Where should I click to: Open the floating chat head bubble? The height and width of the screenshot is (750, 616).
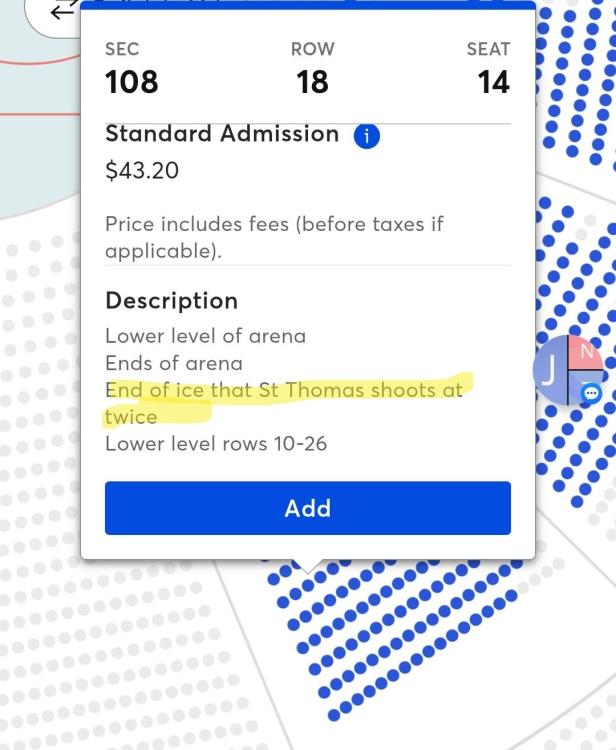pos(570,369)
